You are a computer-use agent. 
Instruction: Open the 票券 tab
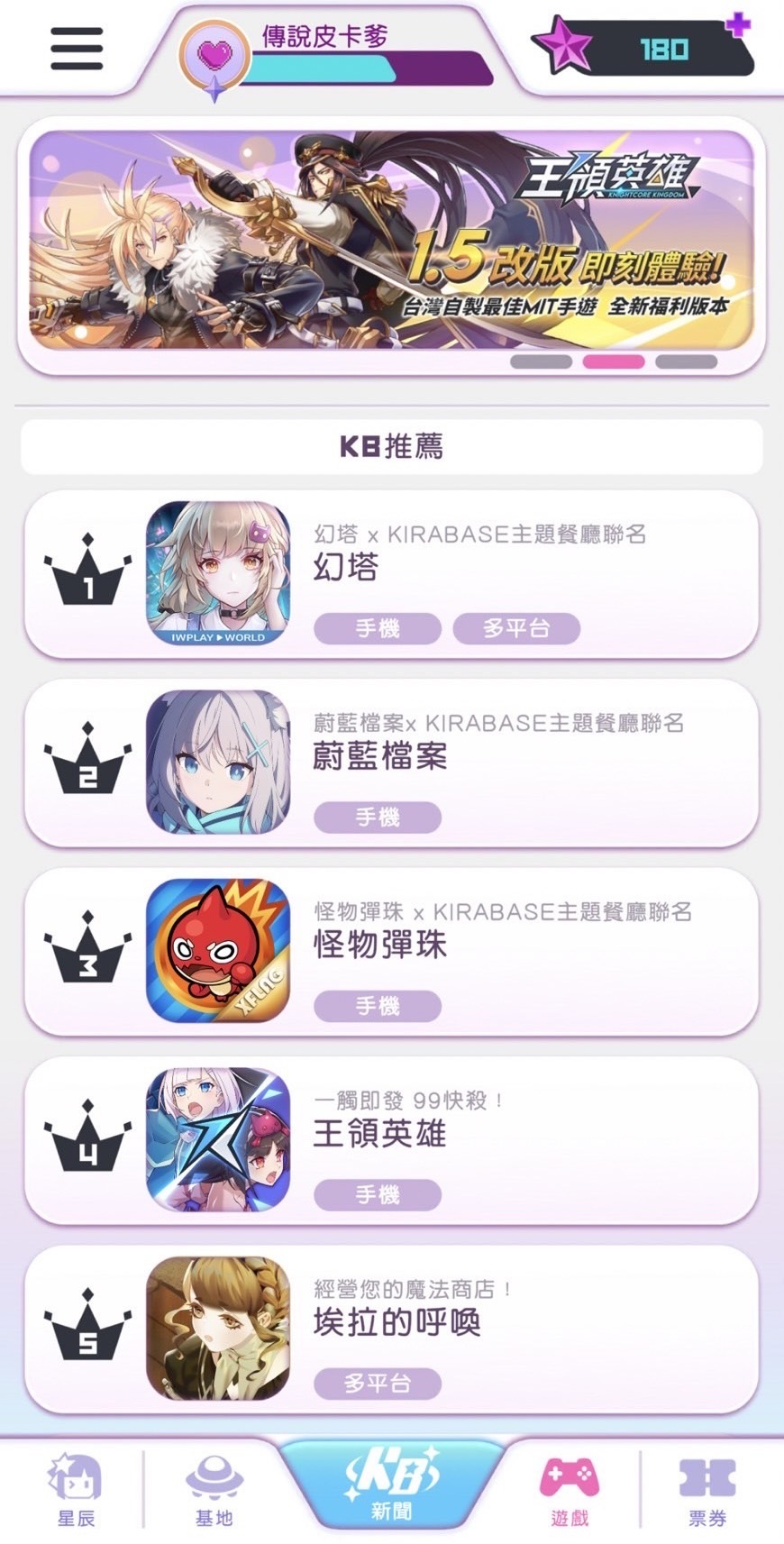point(707,1489)
